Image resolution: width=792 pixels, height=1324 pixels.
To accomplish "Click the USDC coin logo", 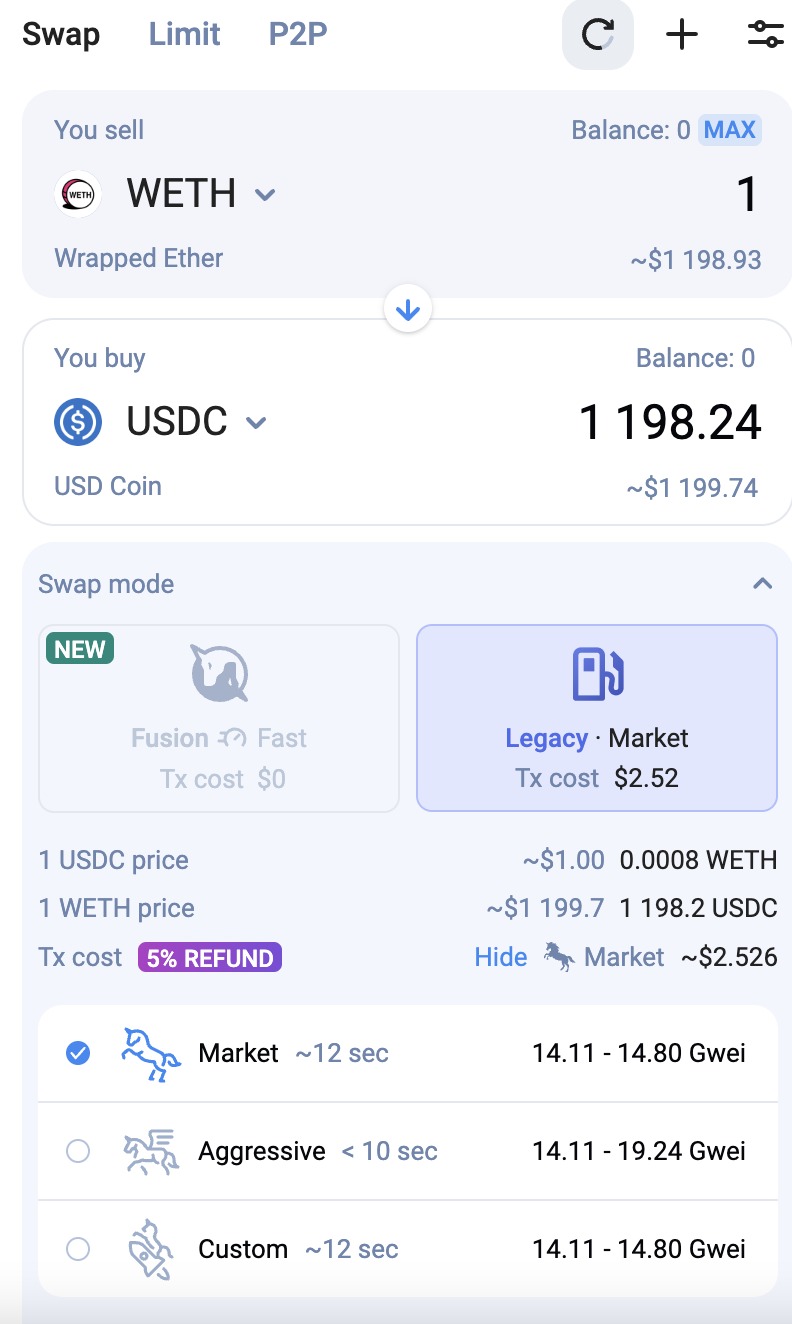I will coord(77,422).
